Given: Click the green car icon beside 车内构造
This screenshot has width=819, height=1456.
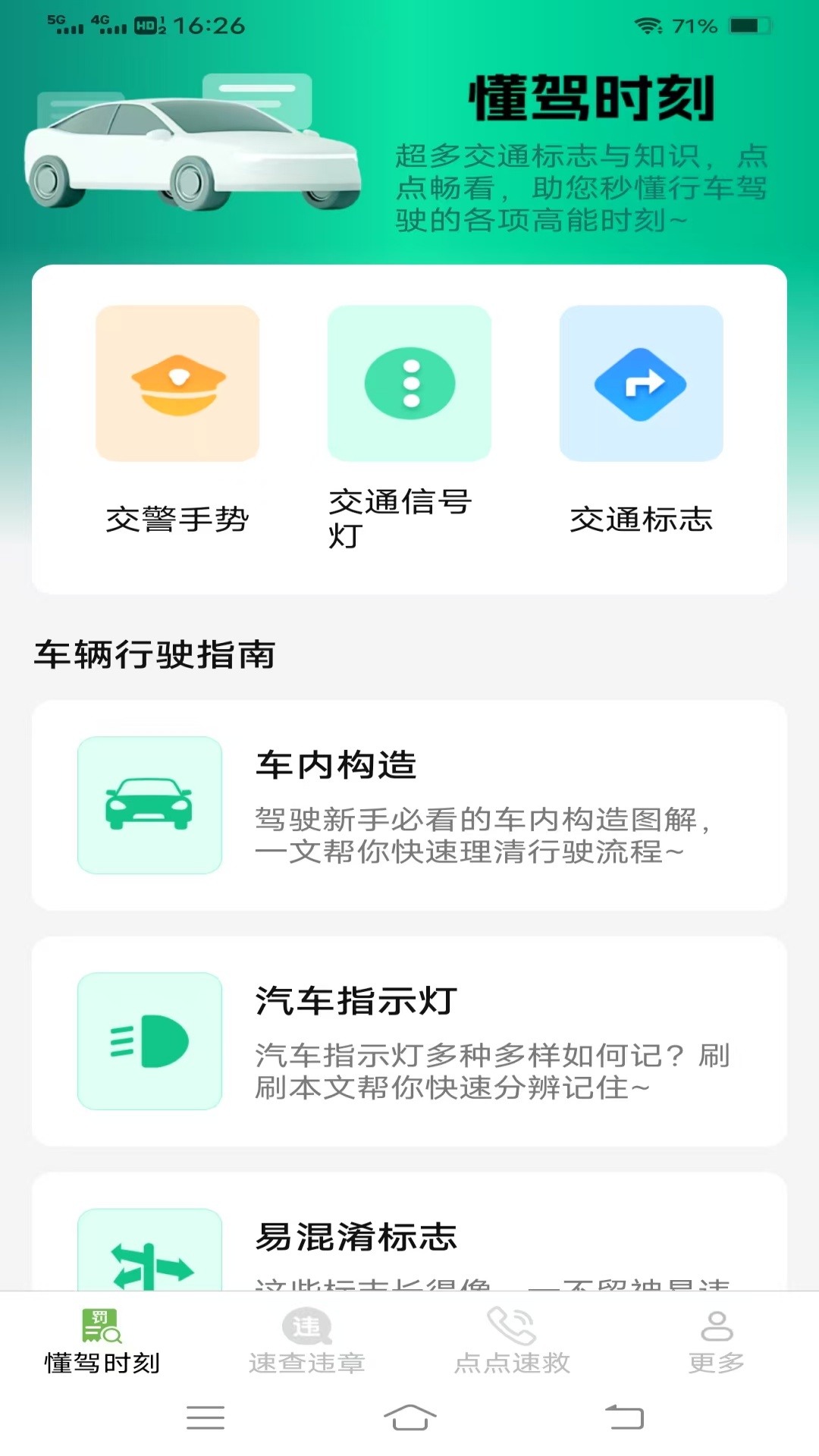Looking at the screenshot, I should coord(149,805).
